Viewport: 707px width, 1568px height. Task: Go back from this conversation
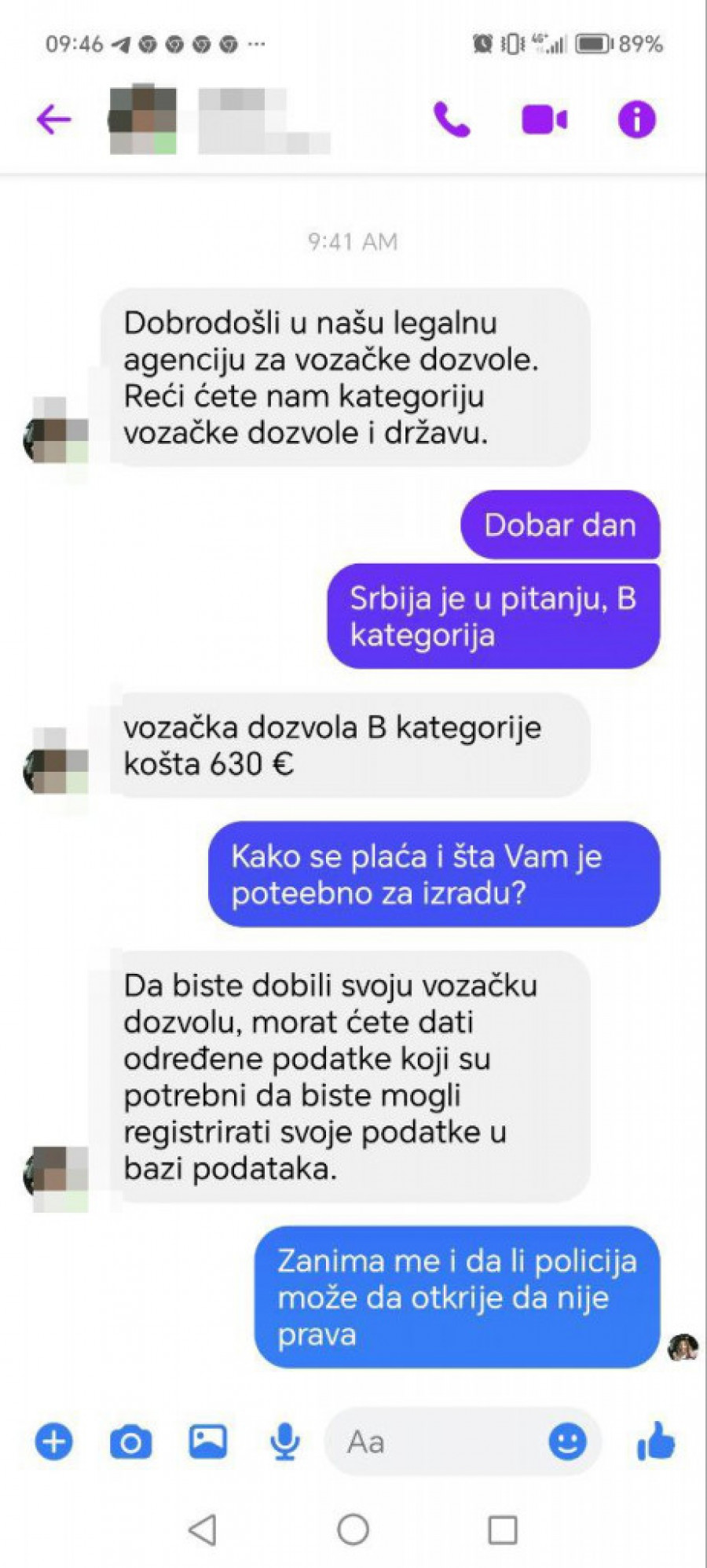[x=53, y=119]
